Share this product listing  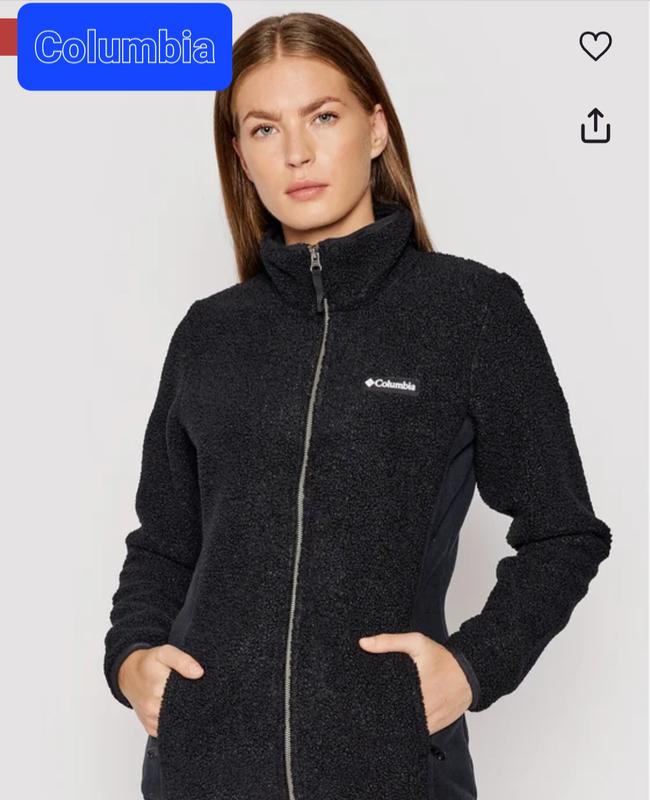tap(595, 126)
